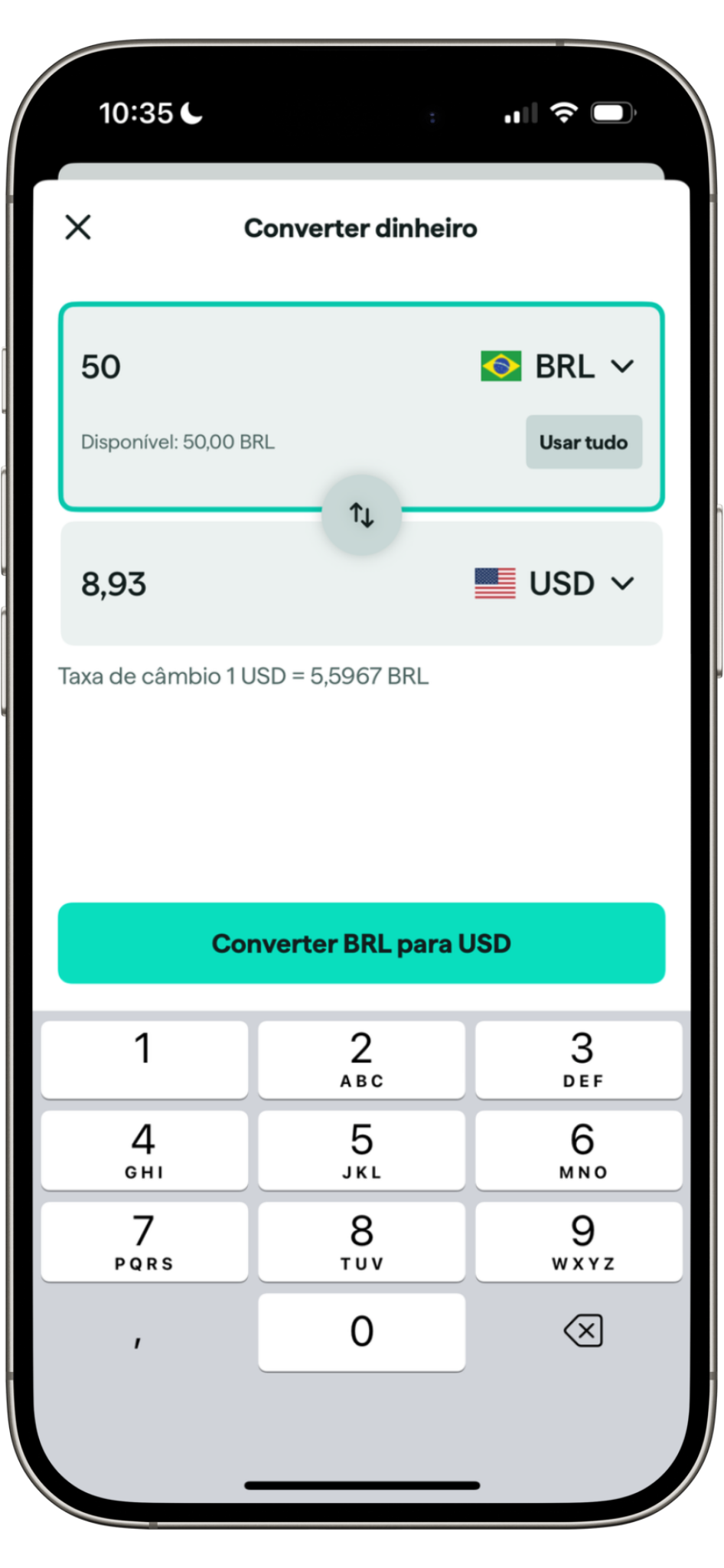Confirm Converter BRL para USD
The width and height of the screenshot is (724, 1568).
tap(361, 943)
